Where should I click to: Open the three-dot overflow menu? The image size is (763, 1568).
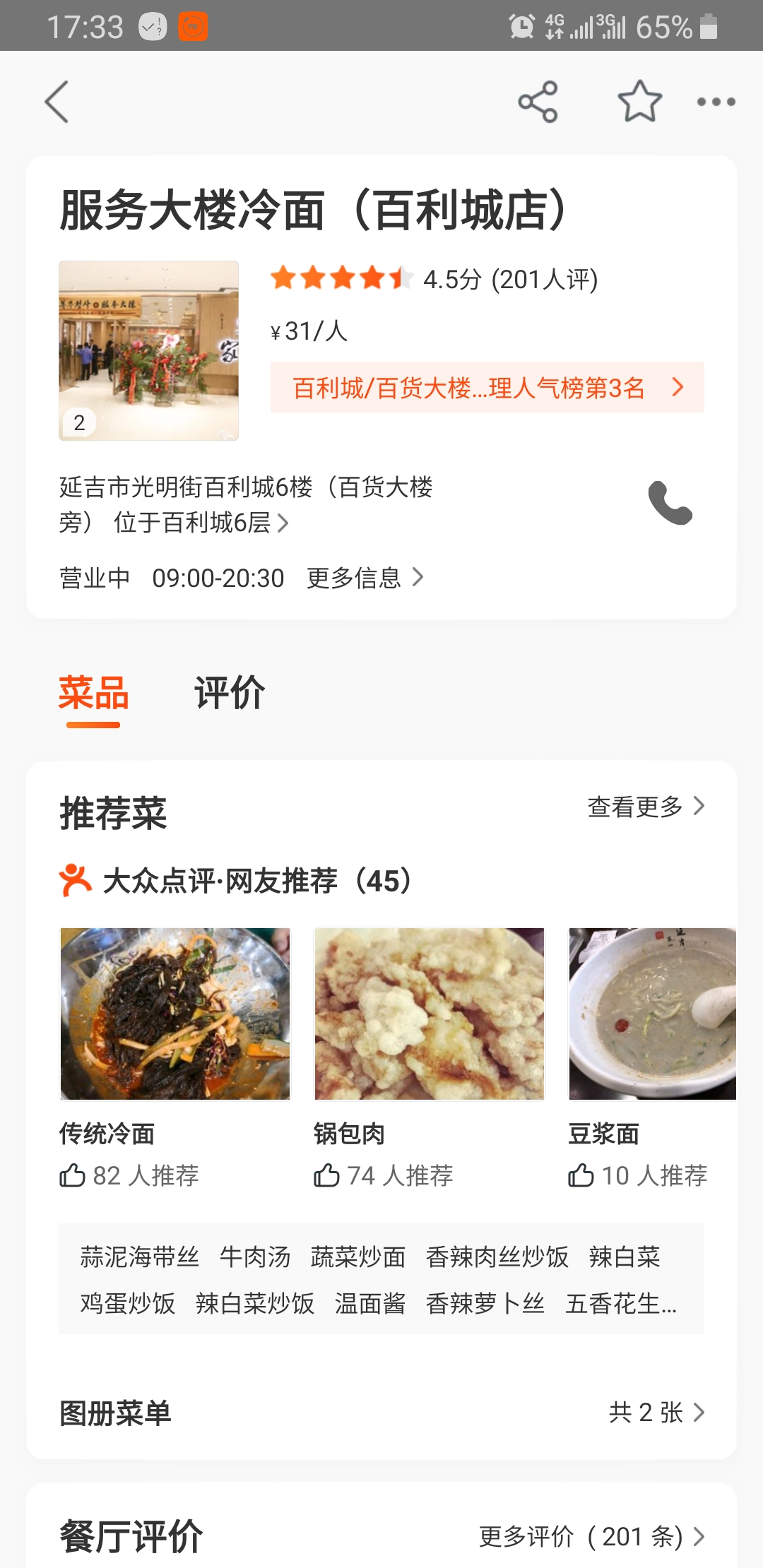pyautogui.click(x=716, y=102)
